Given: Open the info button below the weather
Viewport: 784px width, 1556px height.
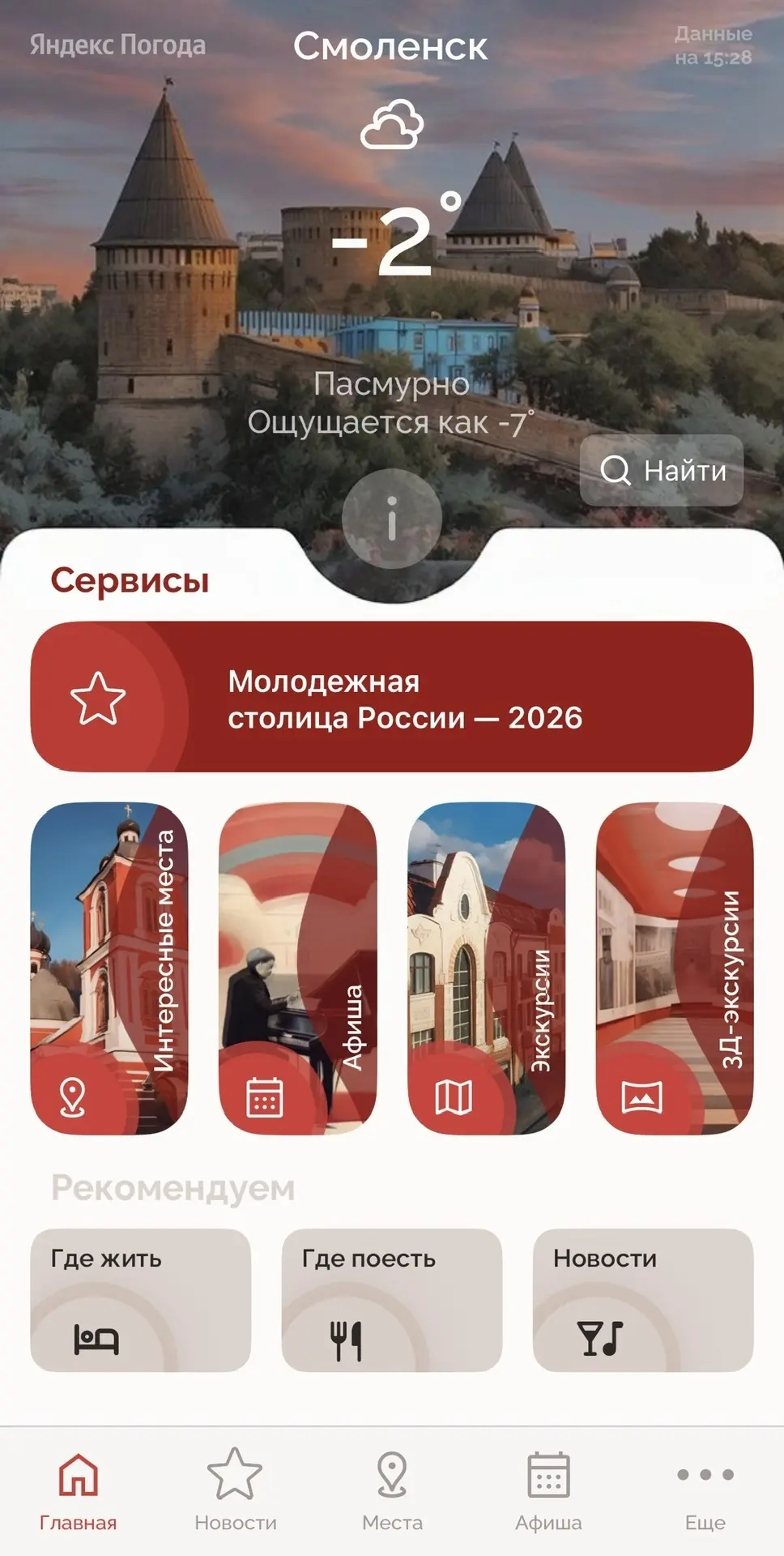Looking at the screenshot, I should coord(392,519).
